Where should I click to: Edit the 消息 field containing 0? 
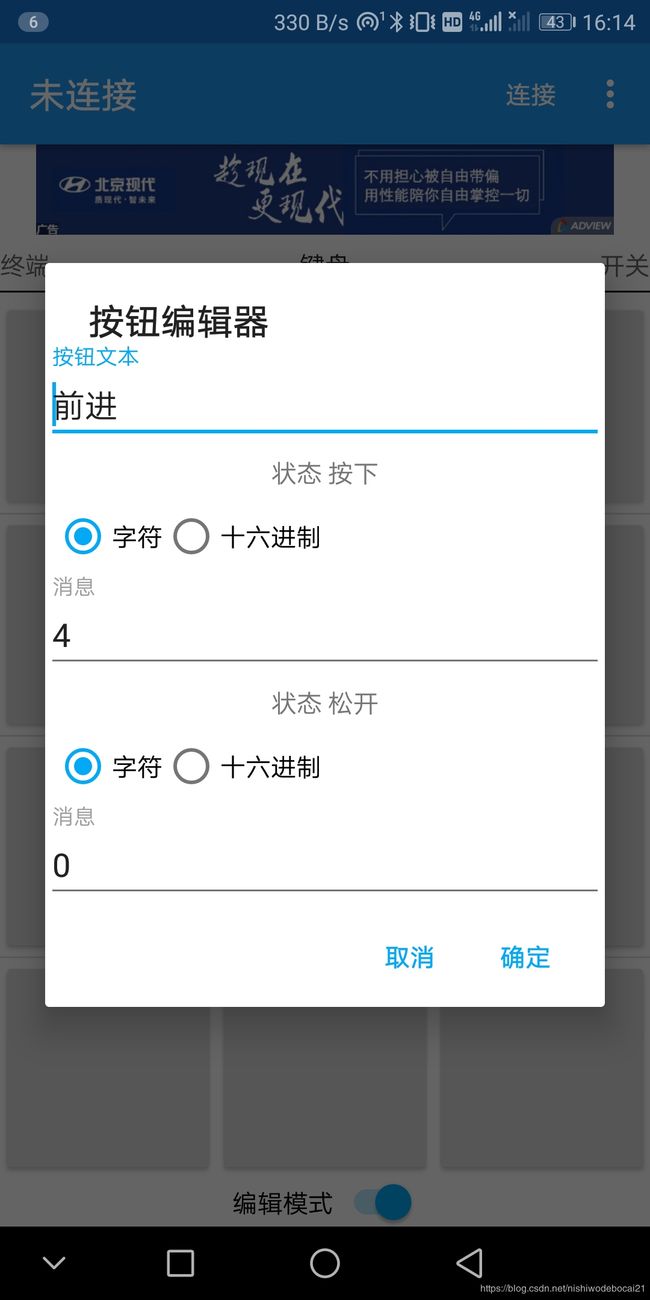324,866
